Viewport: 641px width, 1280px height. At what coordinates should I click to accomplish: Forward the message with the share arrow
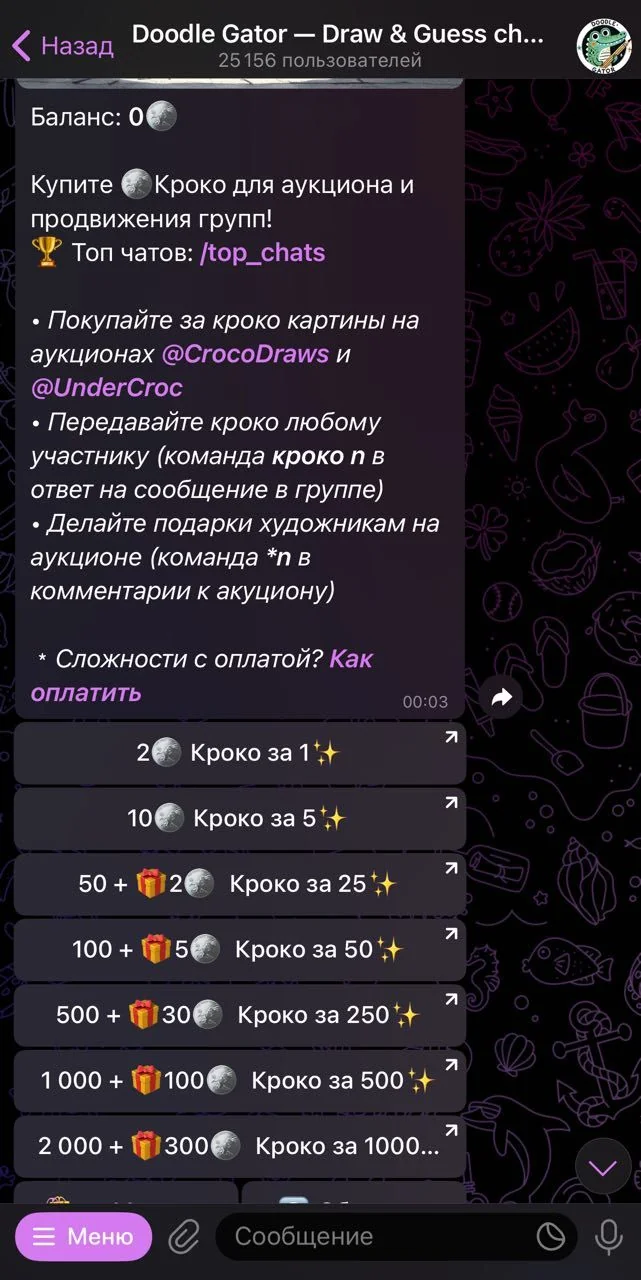tap(501, 698)
